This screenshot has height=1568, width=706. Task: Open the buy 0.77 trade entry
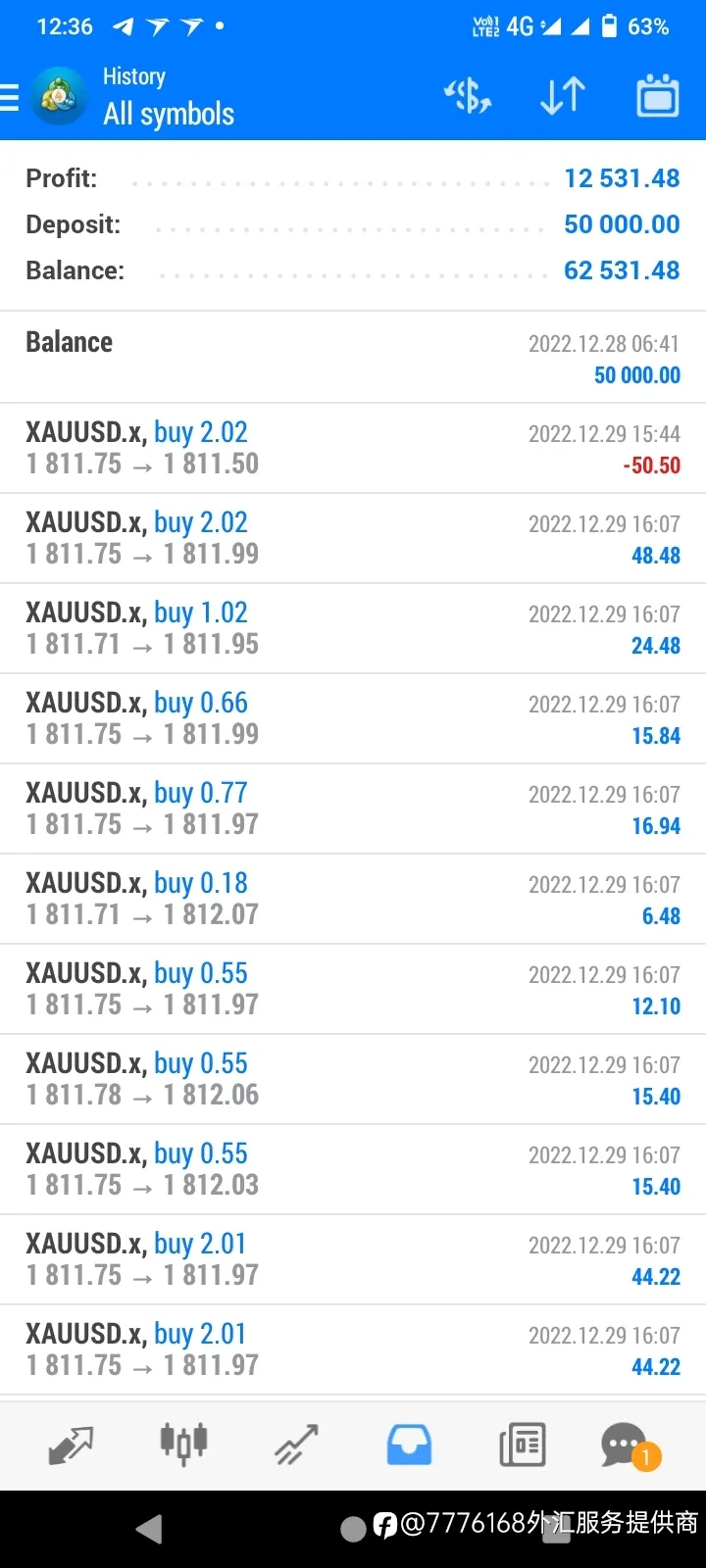tap(353, 808)
